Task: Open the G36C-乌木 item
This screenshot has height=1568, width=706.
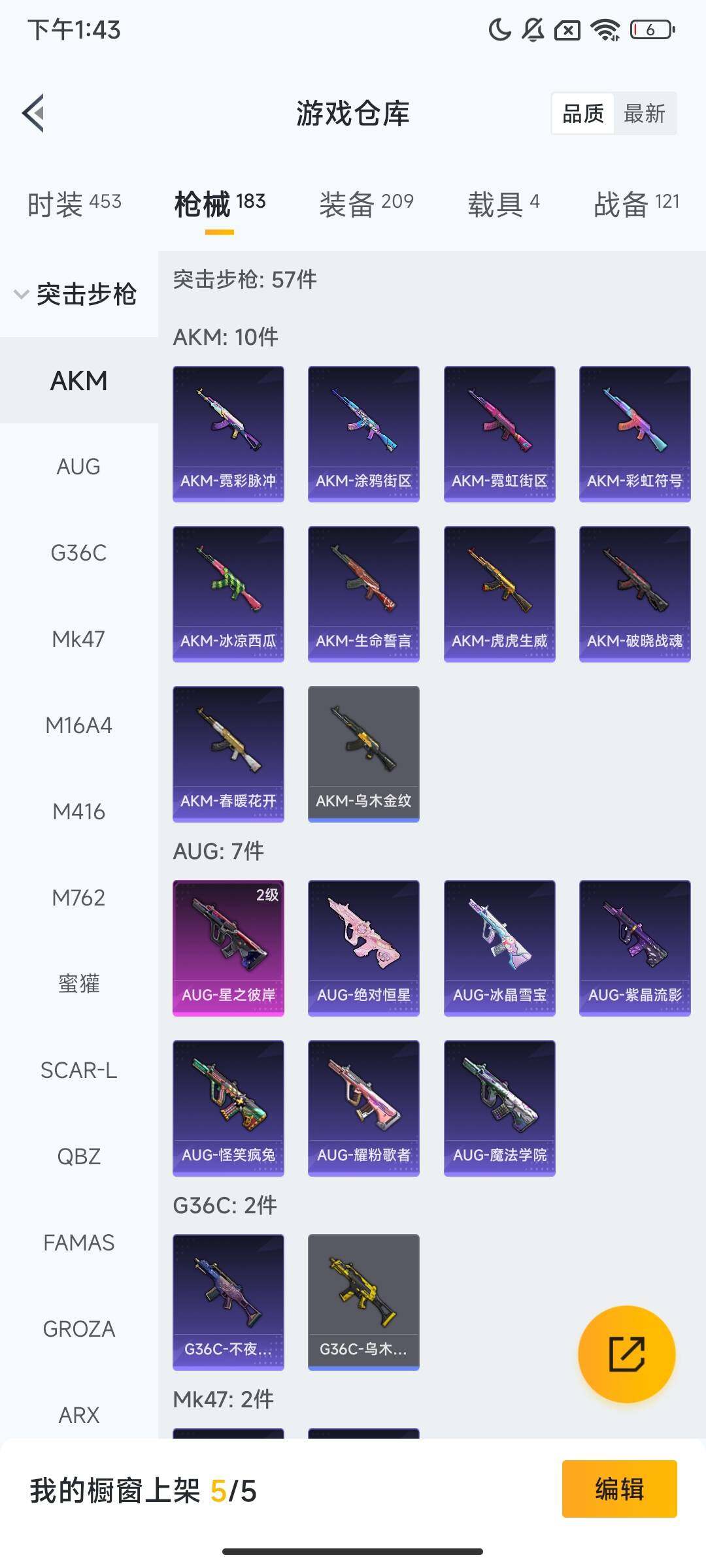Action: pos(363,1302)
